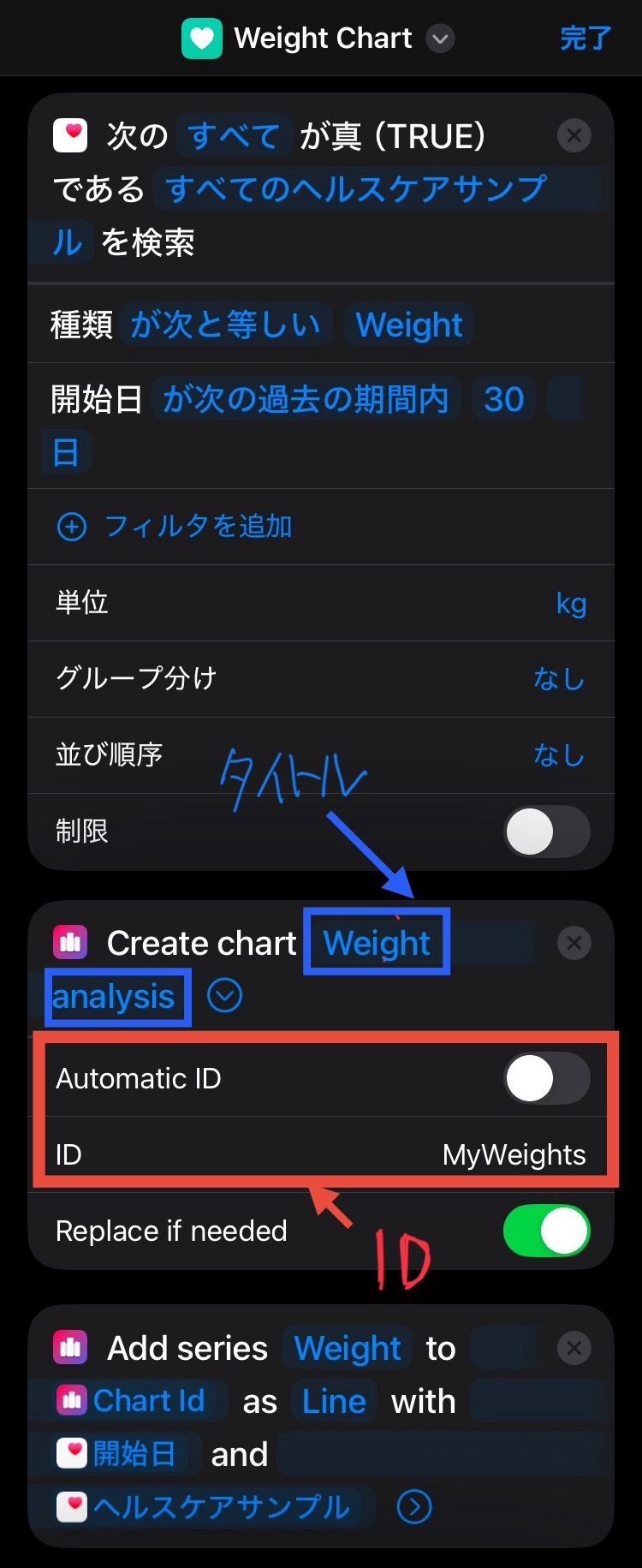Expand the Add series action options
Image resolution: width=642 pixels, height=1568 pixels.
[x=414, y=1506]
